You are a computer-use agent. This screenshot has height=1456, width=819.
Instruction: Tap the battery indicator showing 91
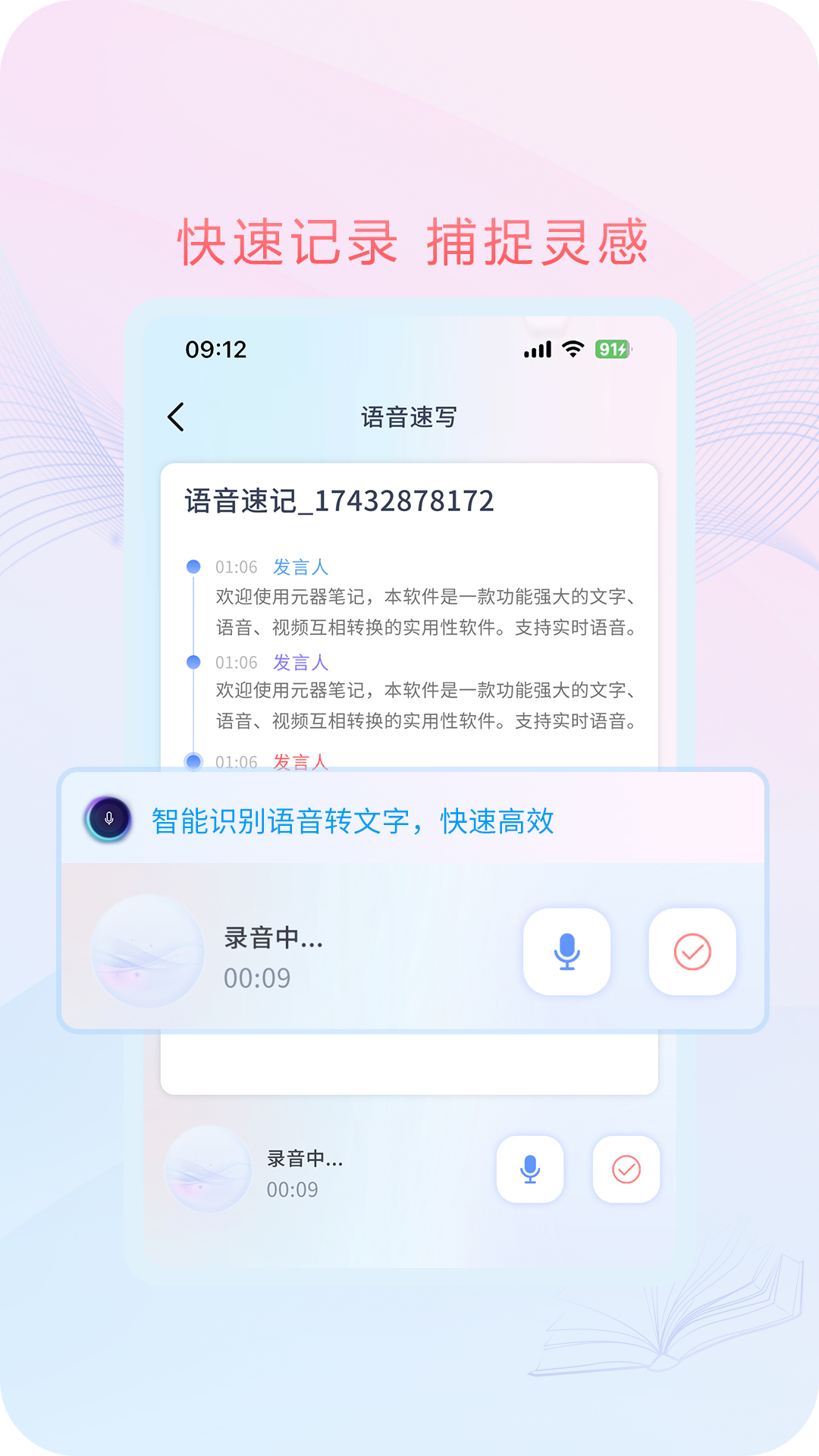point(614,349)
